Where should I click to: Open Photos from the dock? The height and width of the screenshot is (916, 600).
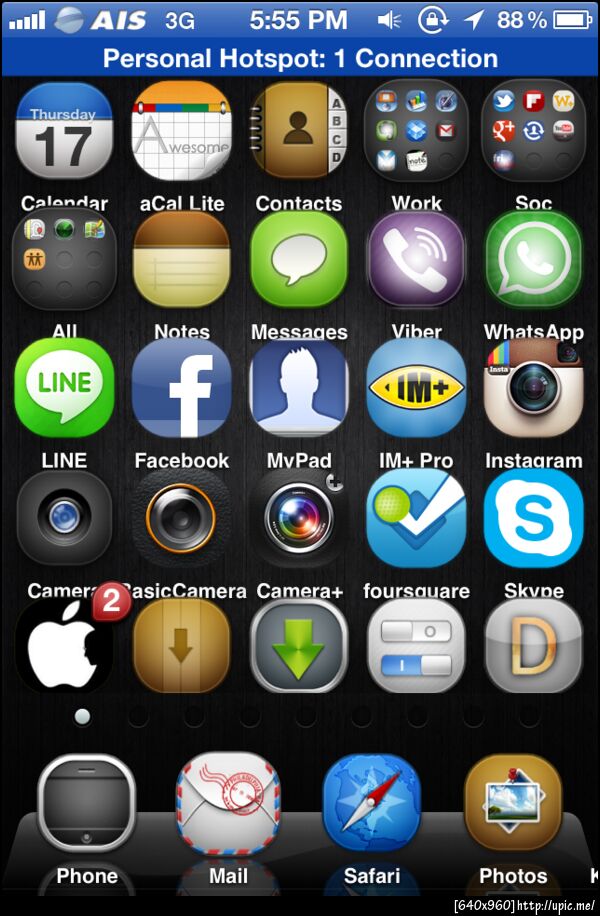513,804
